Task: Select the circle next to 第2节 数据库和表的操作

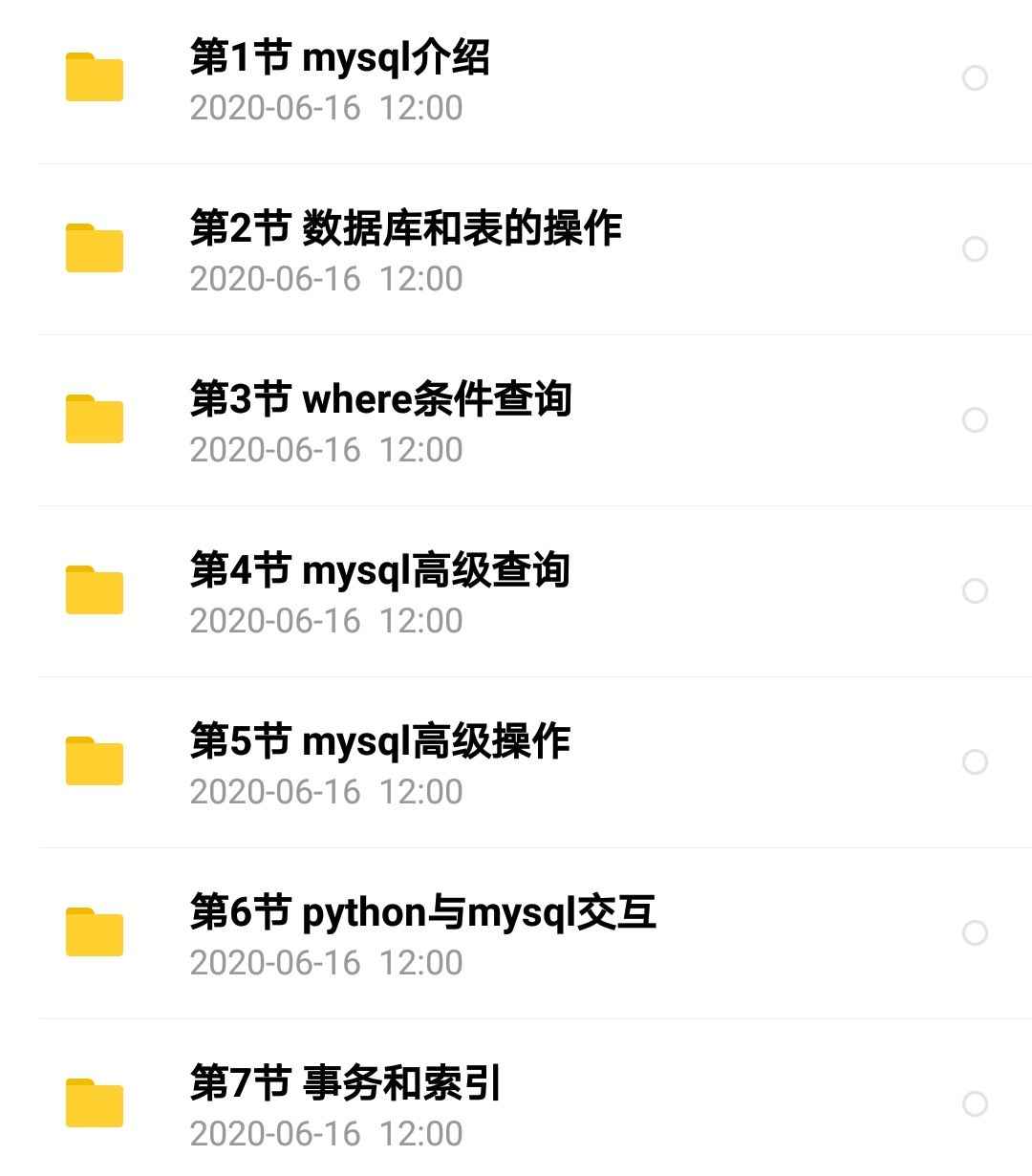Action: 975,248
